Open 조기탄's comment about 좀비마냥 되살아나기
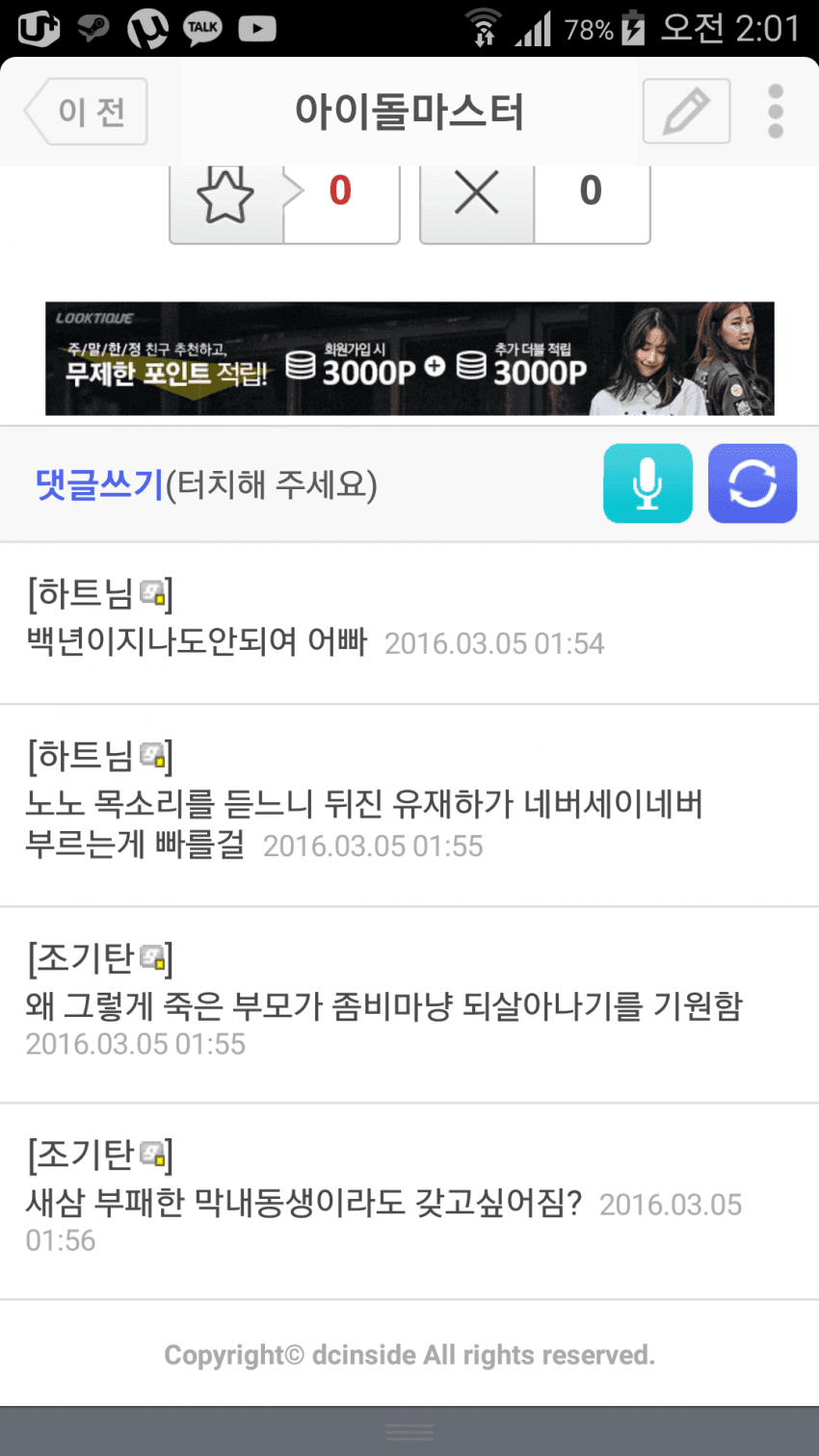Screen dimensions: 819x1456 [x=409, y=1004]
